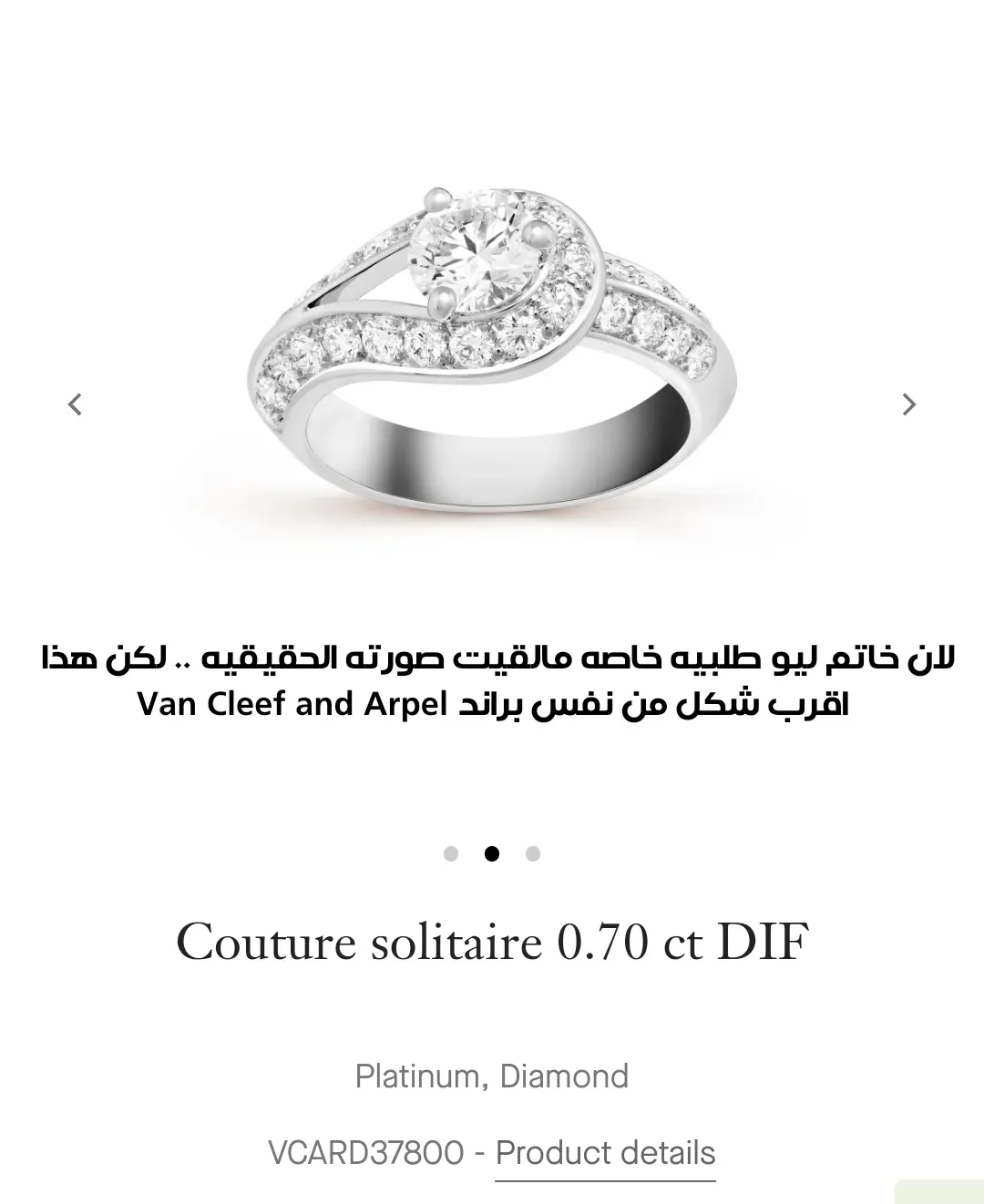Jump to the third carousel dot
984x1204 pixels.
533,853
